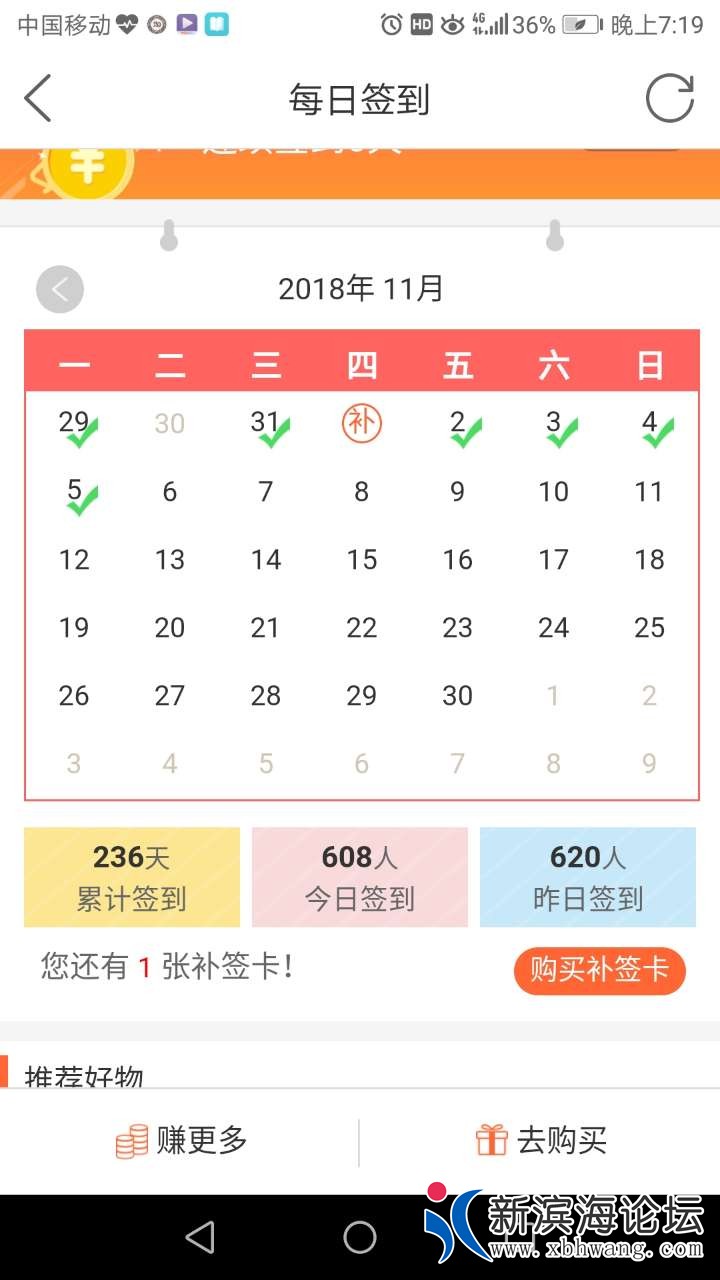Open the 购买补签卡 button

tap(599, 970)
